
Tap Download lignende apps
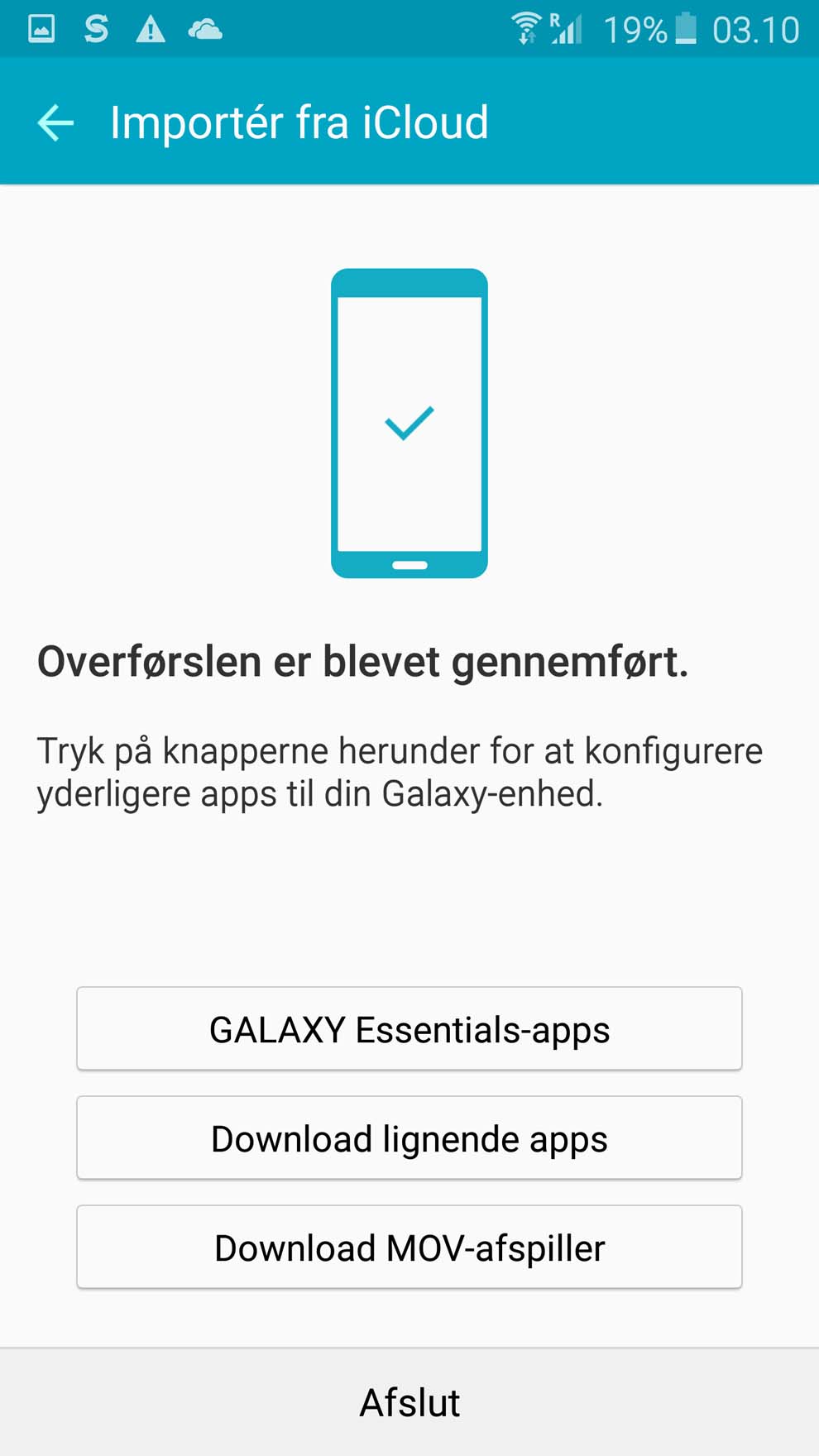[x=409, y=1137]
